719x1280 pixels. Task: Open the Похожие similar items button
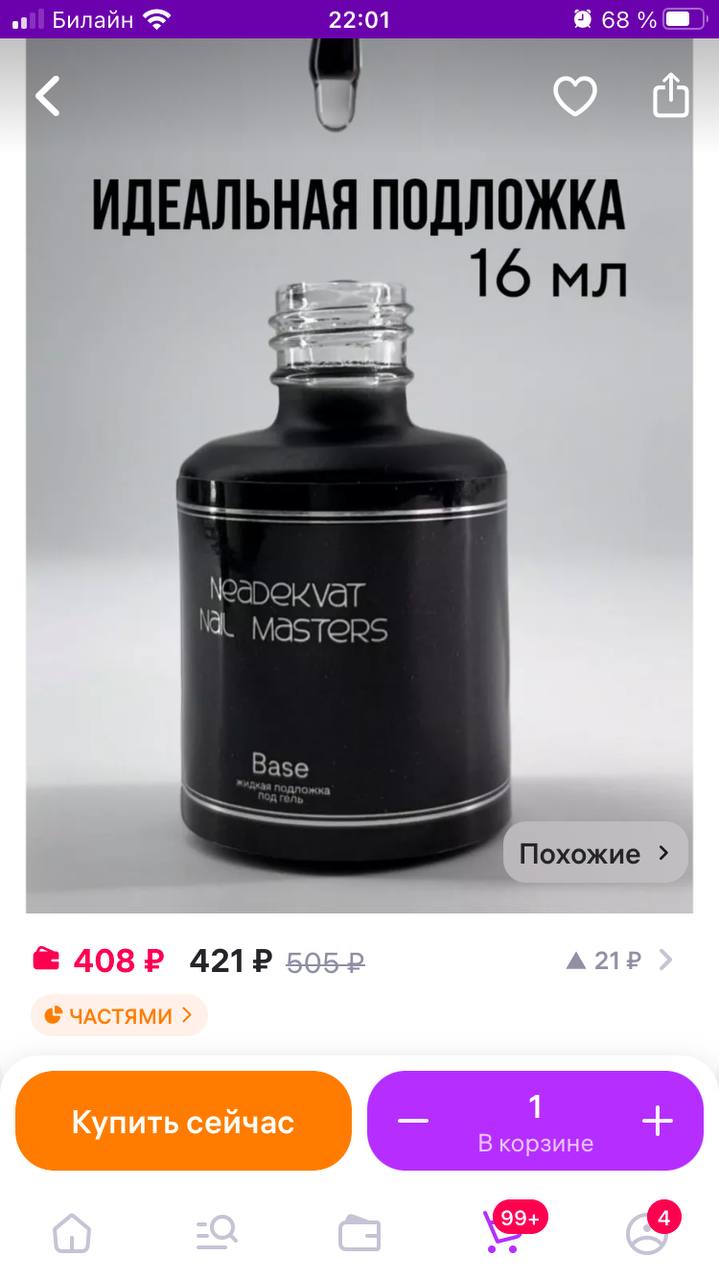click(x=595, y=853)
